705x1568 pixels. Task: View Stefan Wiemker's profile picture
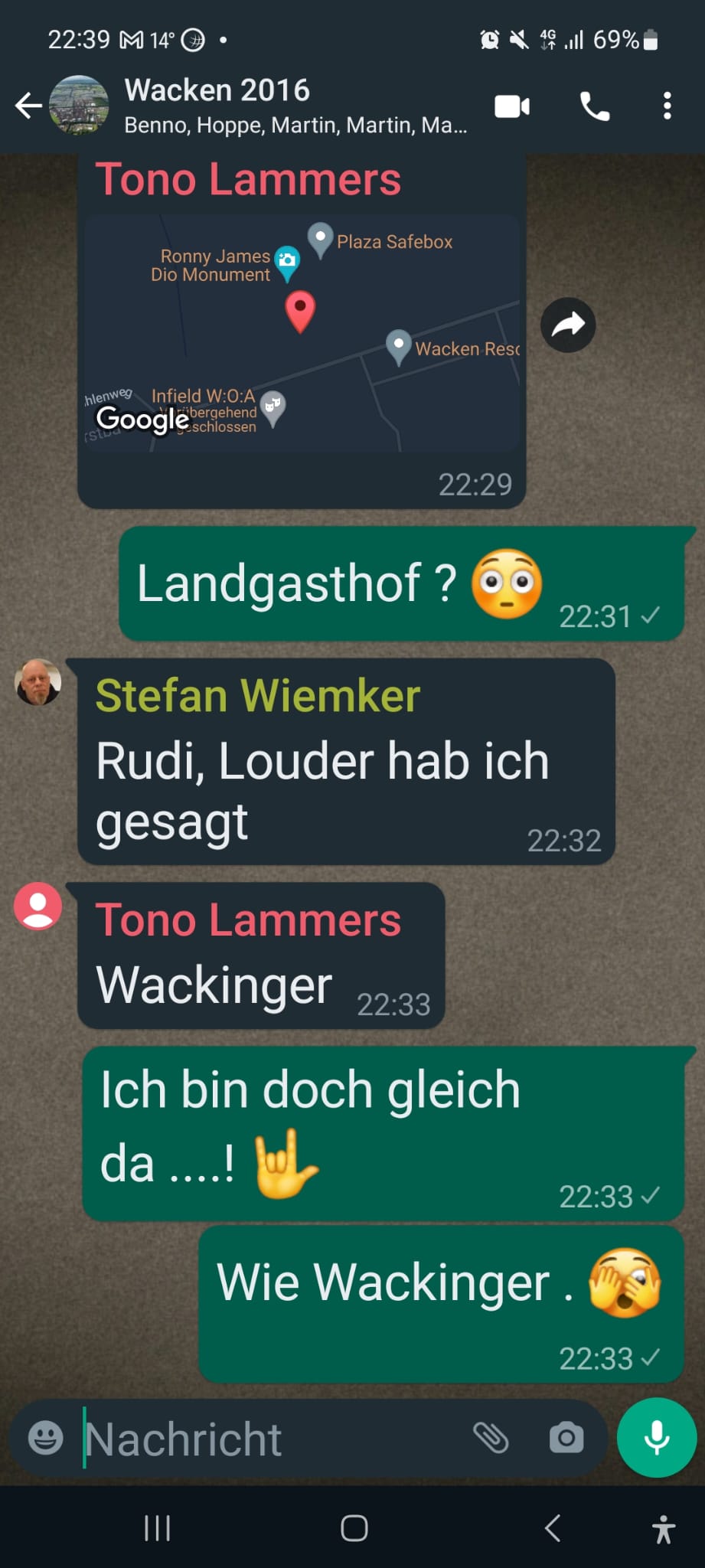pos(38,681)
